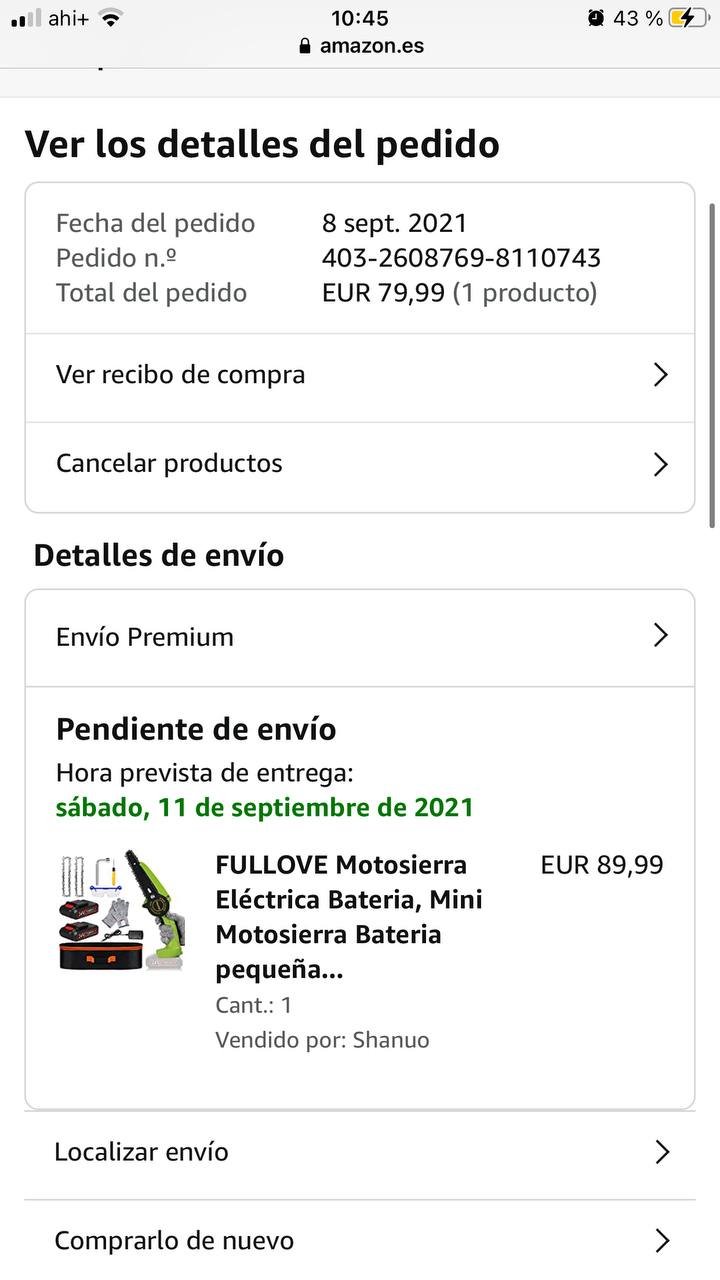The image size is (720, 1280).
Task: Open Envío Premium details
Action: 359,637
